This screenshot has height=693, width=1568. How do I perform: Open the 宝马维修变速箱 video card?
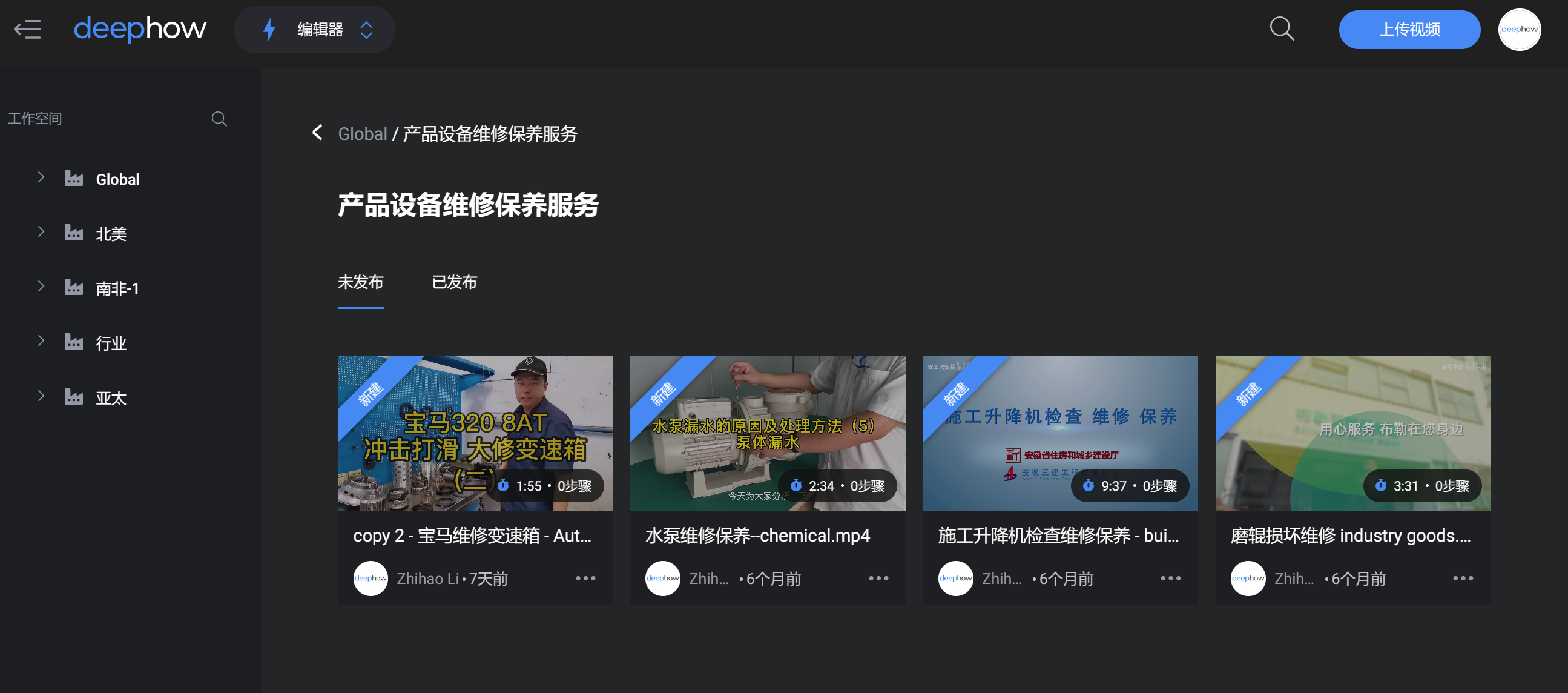pyautogui.click(x=475, y=434)
